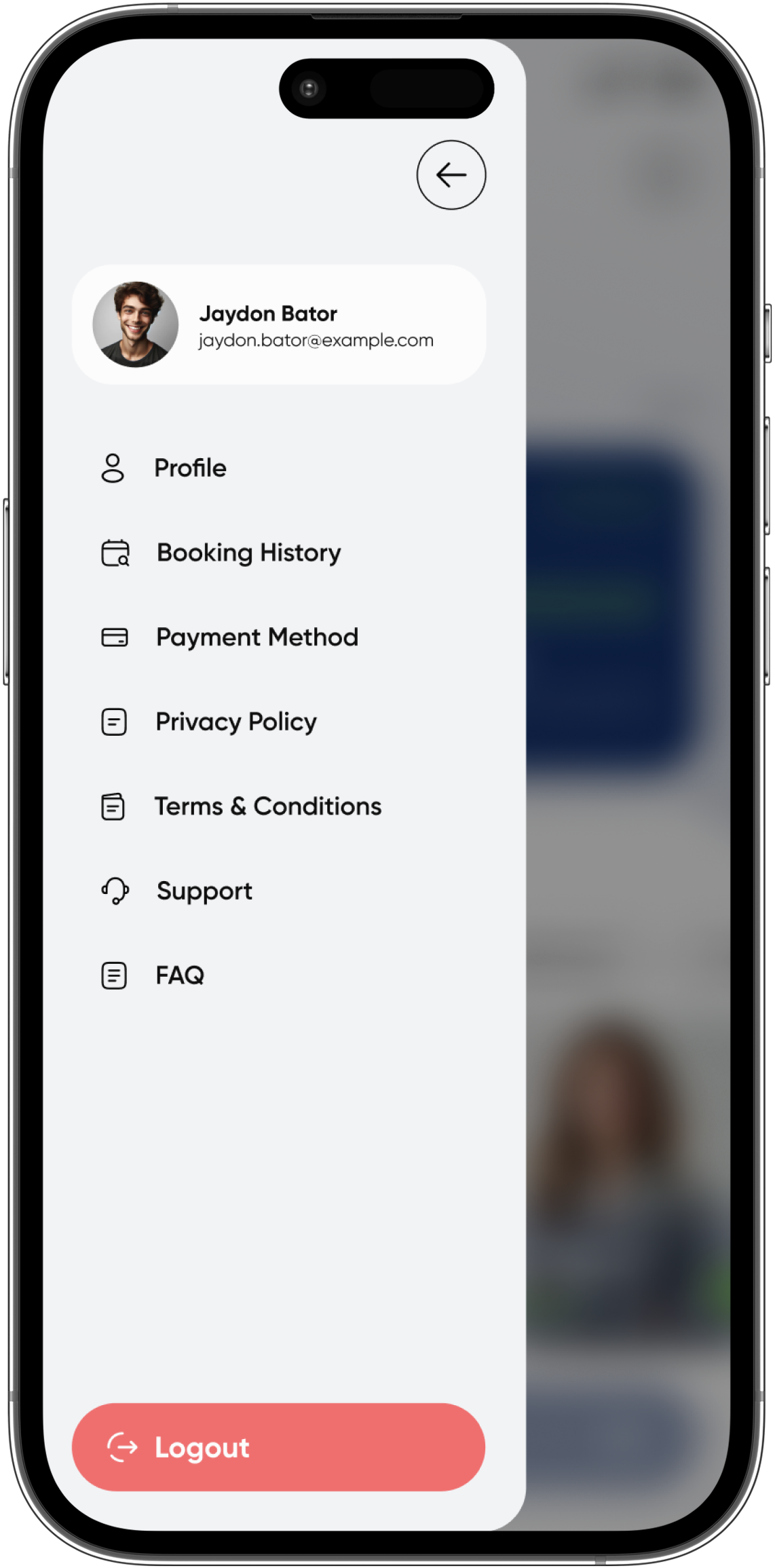Open the FAQ page
This screenshot has width=775, height=1568.
(x=179, y=975)
